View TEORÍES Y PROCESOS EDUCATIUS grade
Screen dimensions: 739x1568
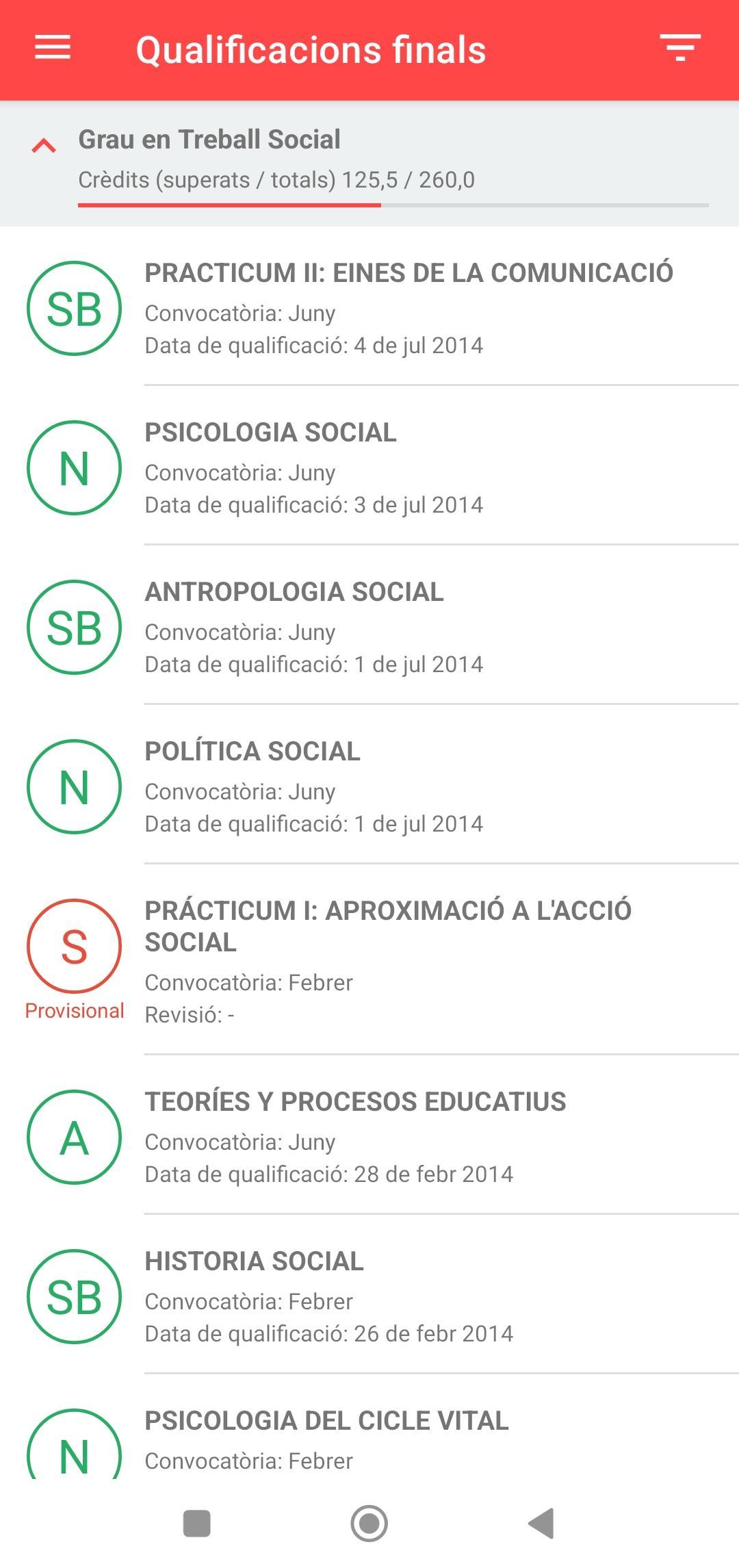click(369, 1135)
